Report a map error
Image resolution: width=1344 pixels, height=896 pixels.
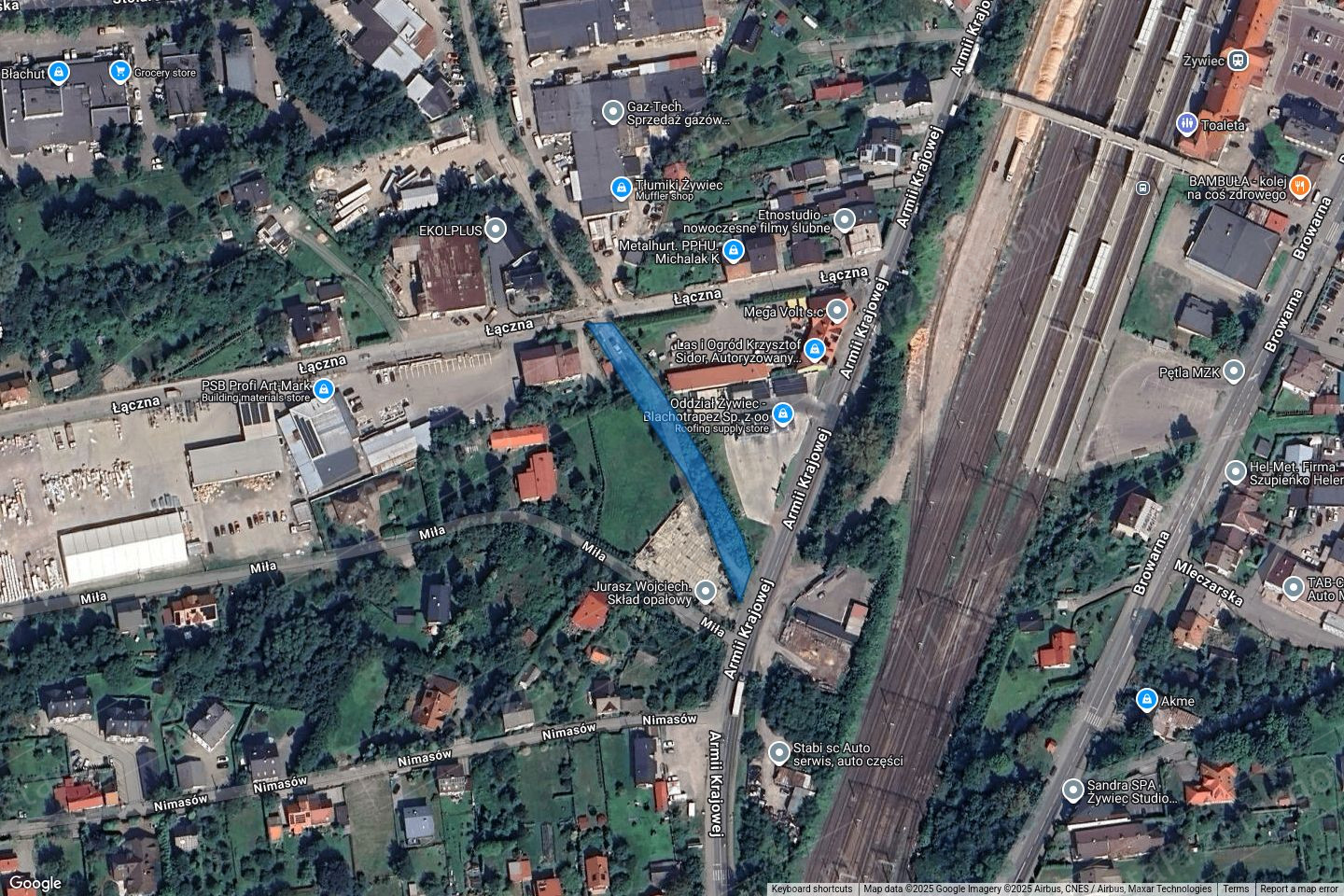pyautogui.click(x=1298, y=889)
